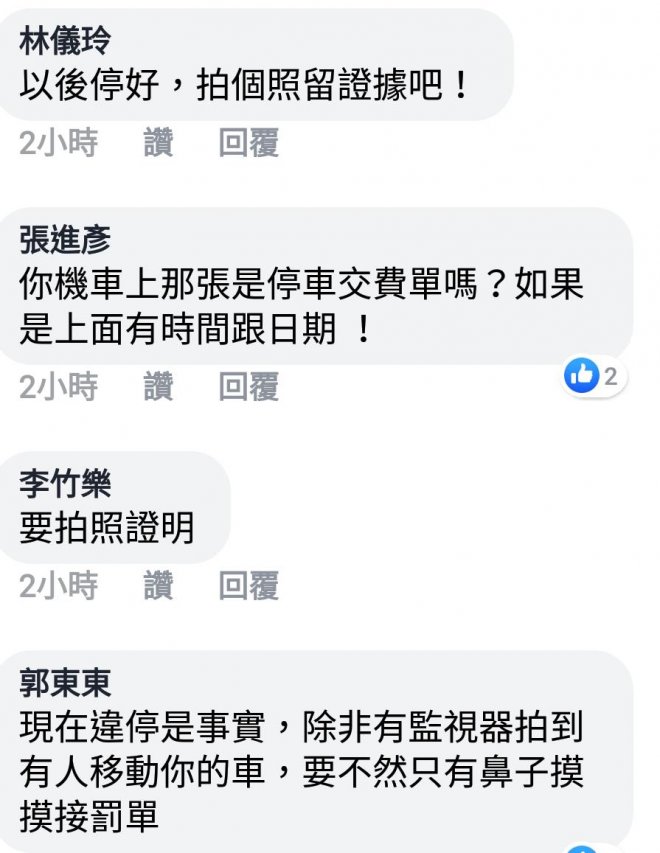View reactions on 張進彥's comment
Viewport: 660px width, 853px height.
594,376
